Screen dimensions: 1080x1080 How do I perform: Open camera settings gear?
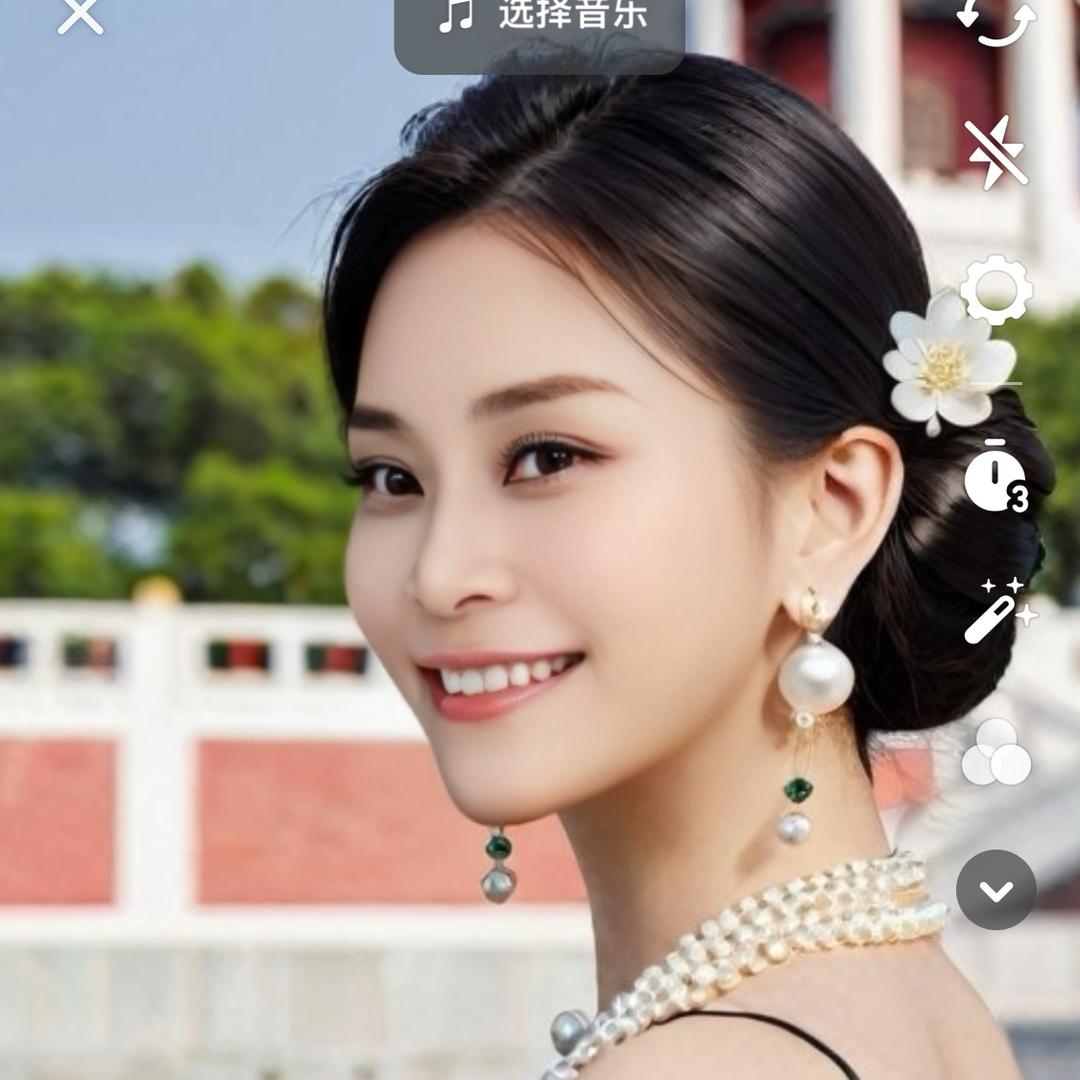click(x=996, y=290)
